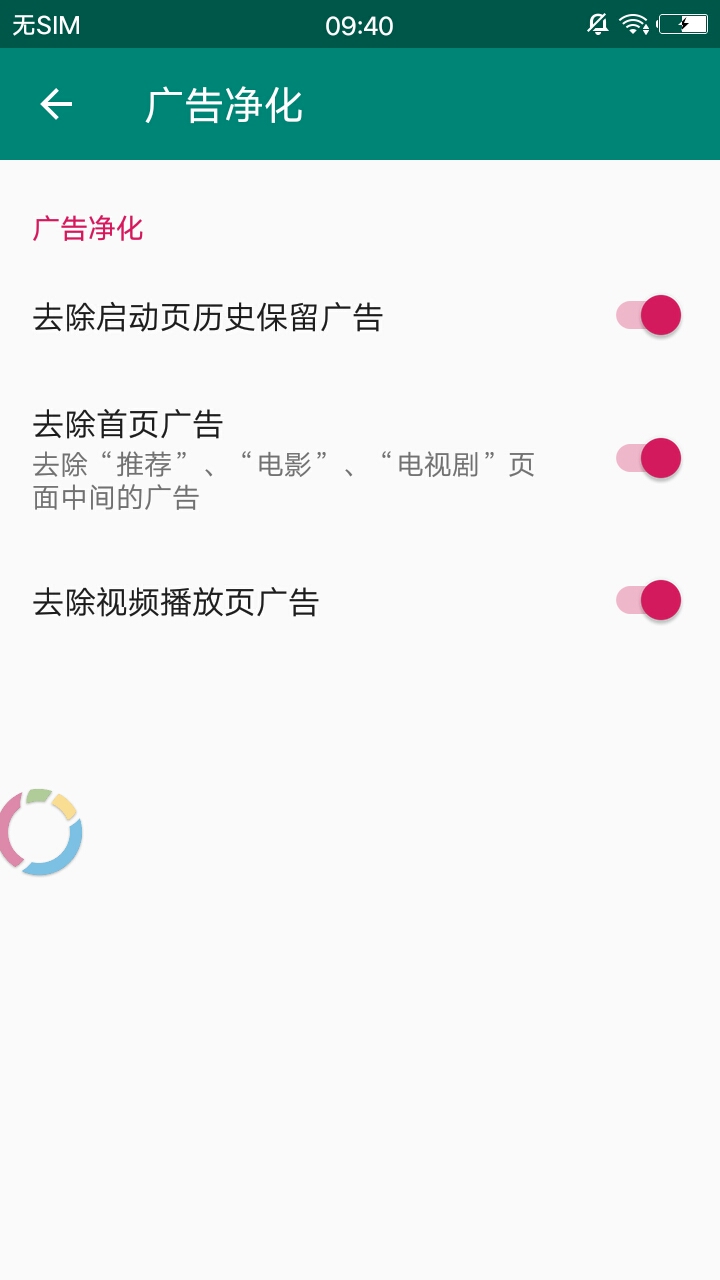Turn off 去除视频播放页广告 switch

[648, 600]
